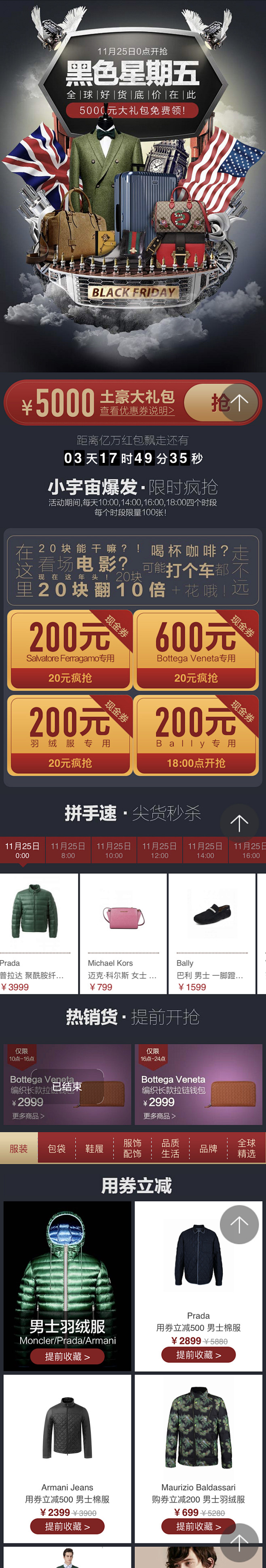Screen dimensions: 266x1568
Task: Switch to the 包袋 category tab
Action: pyautogui.click(x=57, y=1148)
